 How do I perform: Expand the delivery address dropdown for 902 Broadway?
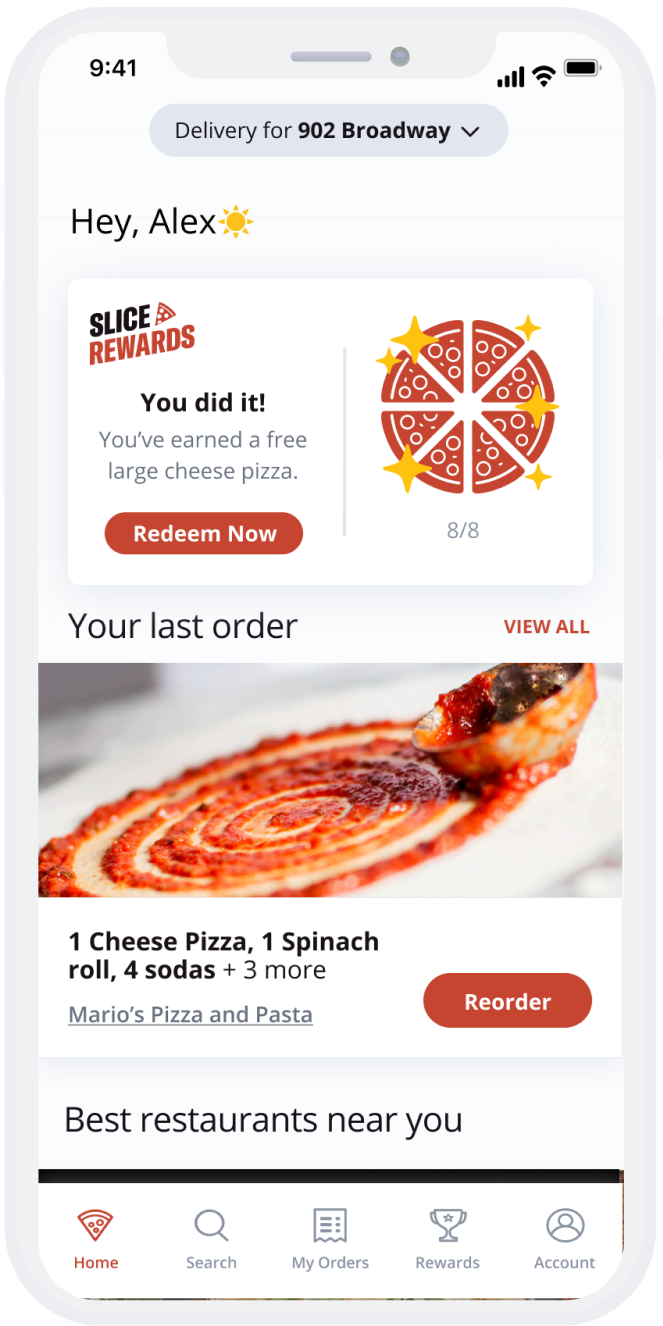point(328,131)
